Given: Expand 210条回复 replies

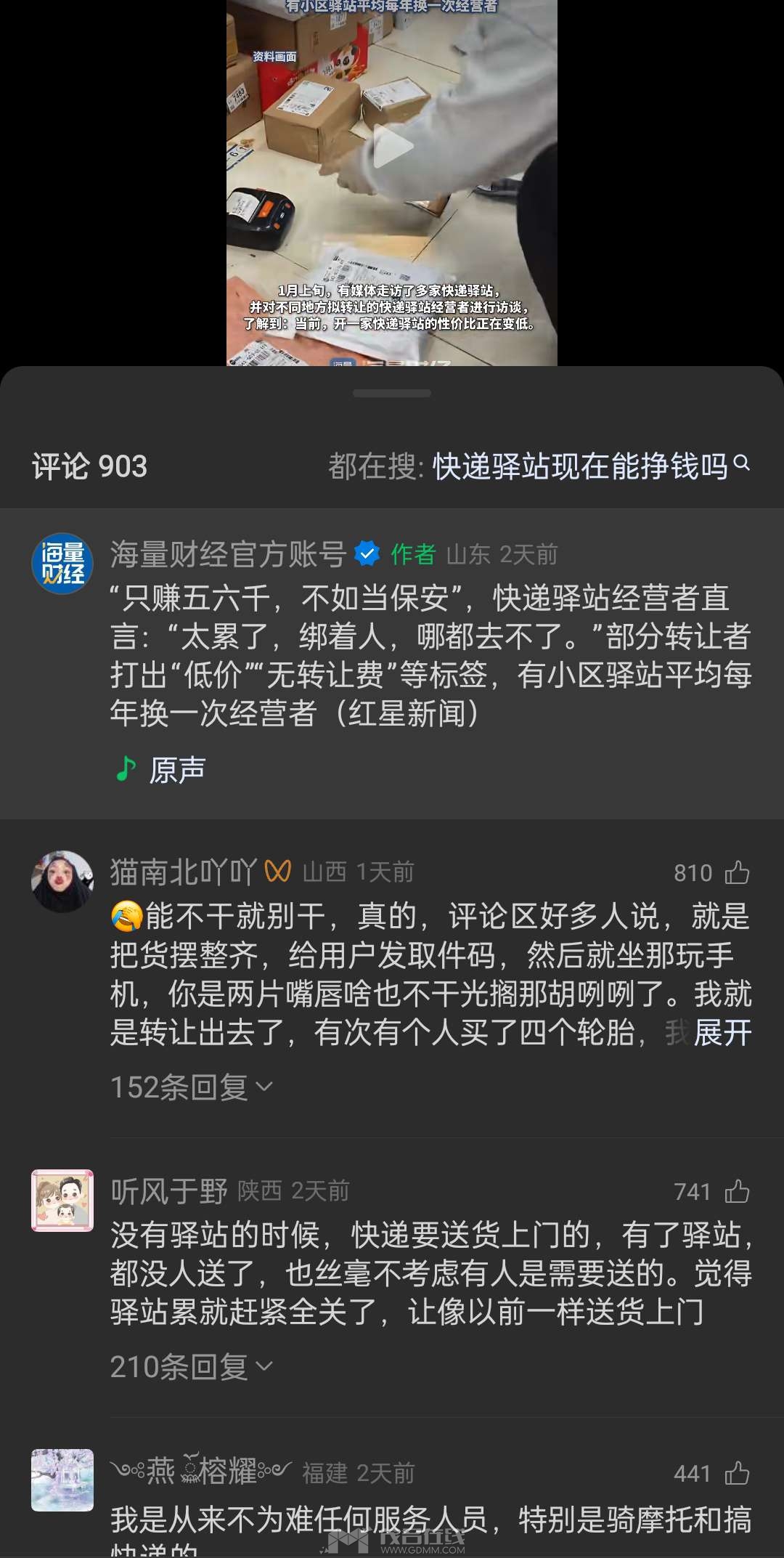Looking at the screenshot, I should 192,1367.
